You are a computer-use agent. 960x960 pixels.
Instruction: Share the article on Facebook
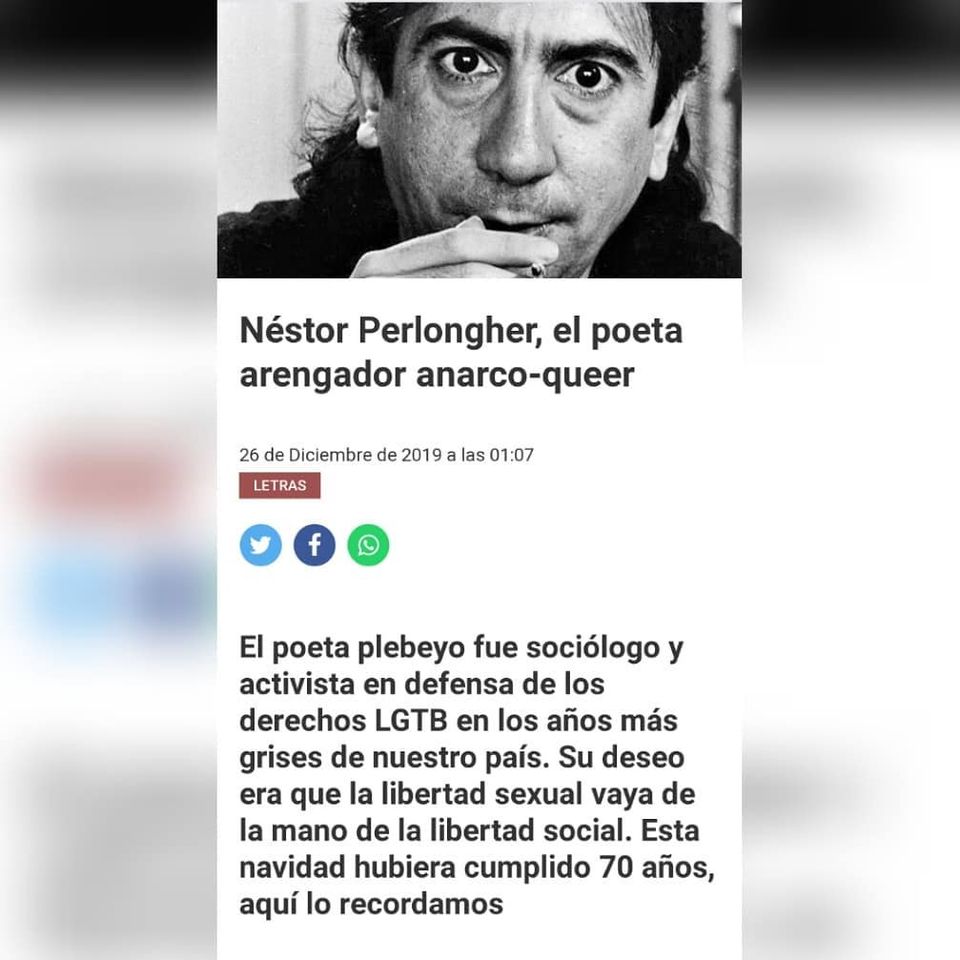click(314, 545)
